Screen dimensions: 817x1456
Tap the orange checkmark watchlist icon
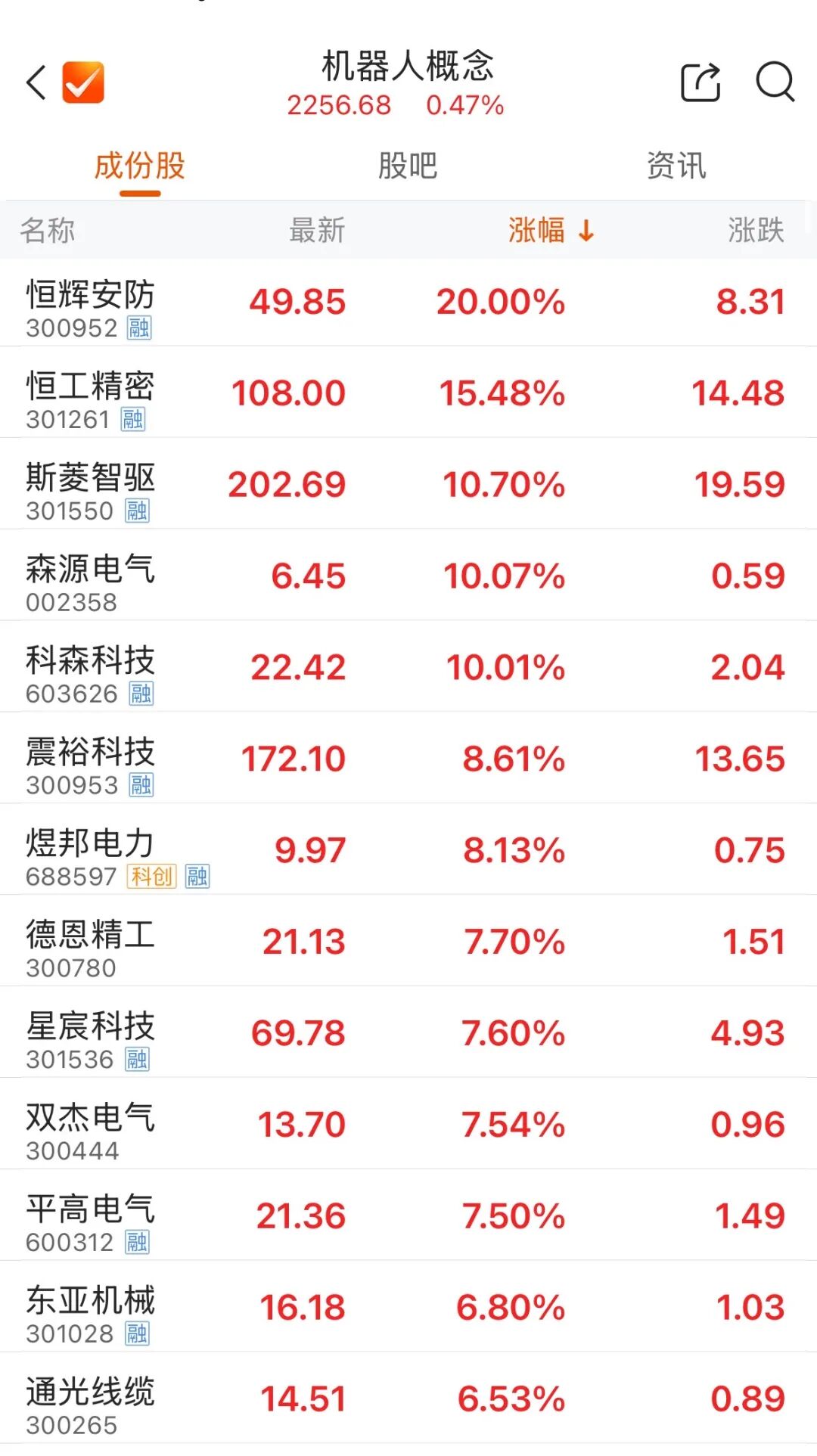coord(83,82)
